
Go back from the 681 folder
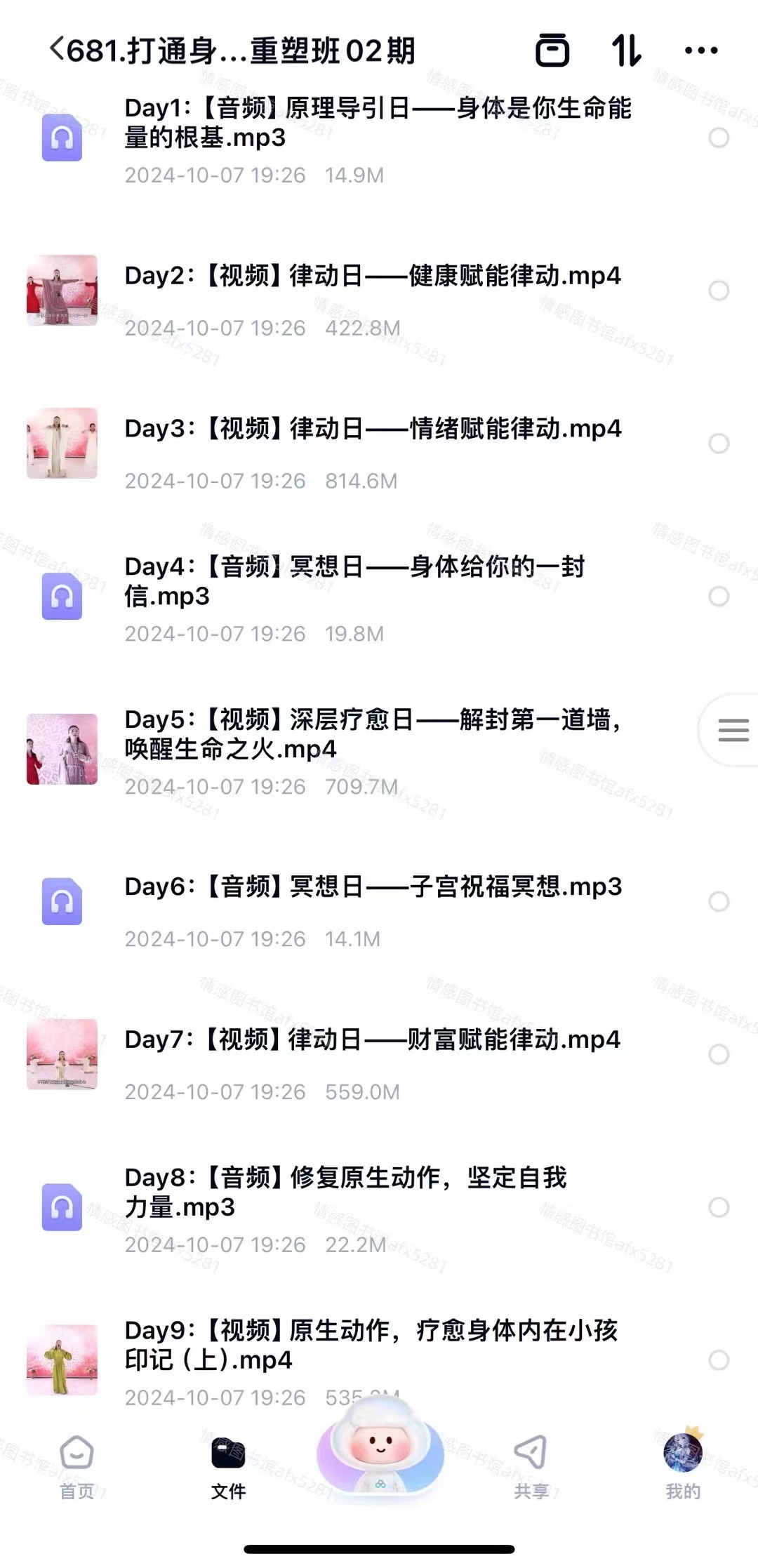pyautogui.click(x=58, y=50)
